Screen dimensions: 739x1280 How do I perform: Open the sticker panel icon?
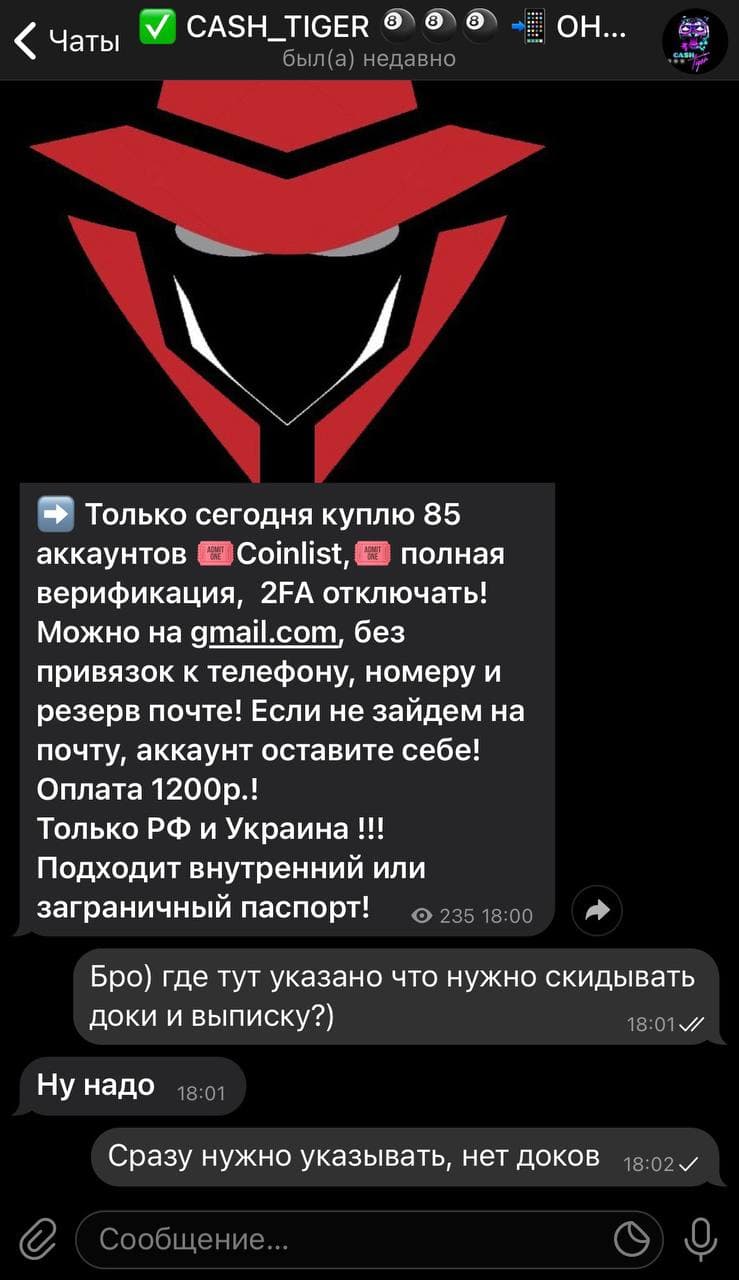(x=631, y=1240)
